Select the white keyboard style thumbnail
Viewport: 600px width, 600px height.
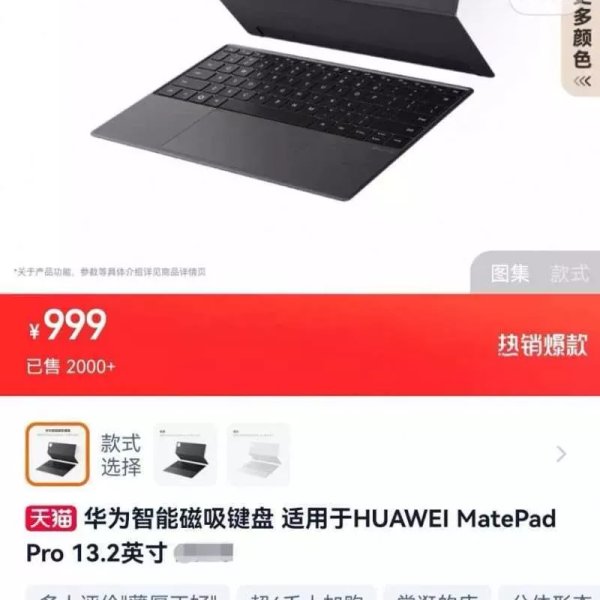click(x=258, y=455)
